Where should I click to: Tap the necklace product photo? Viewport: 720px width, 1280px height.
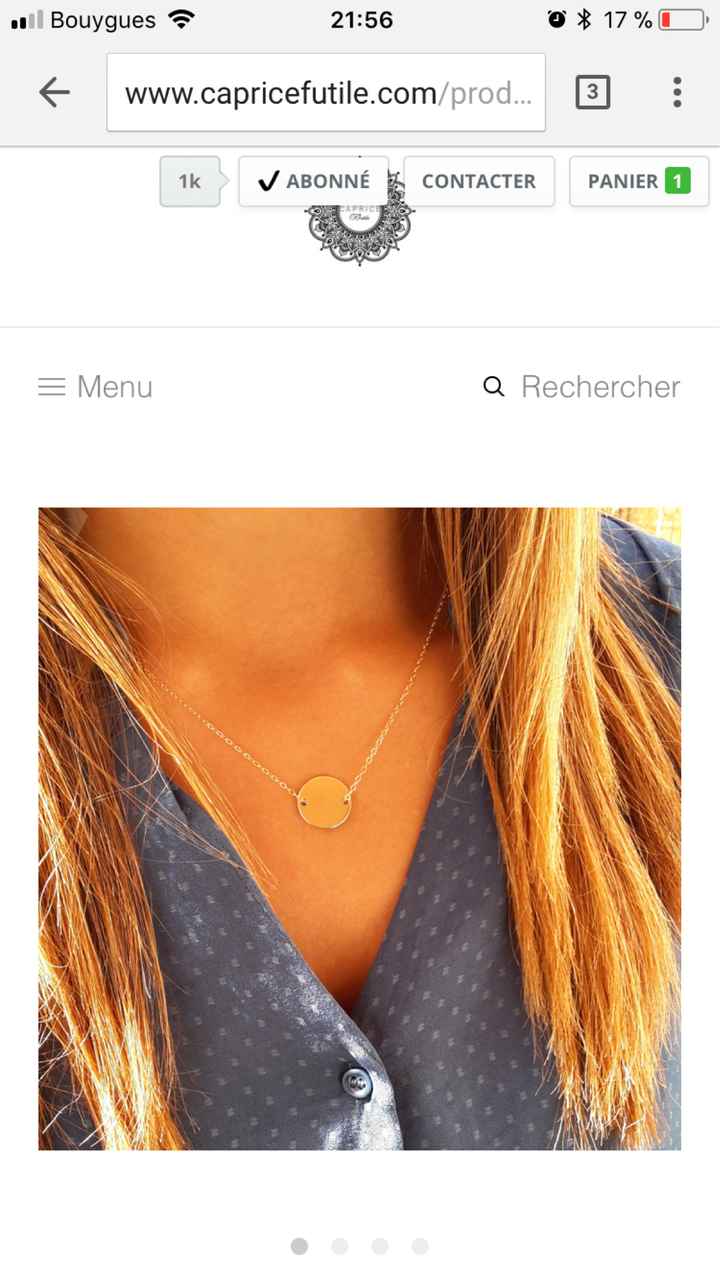[359, 825]
